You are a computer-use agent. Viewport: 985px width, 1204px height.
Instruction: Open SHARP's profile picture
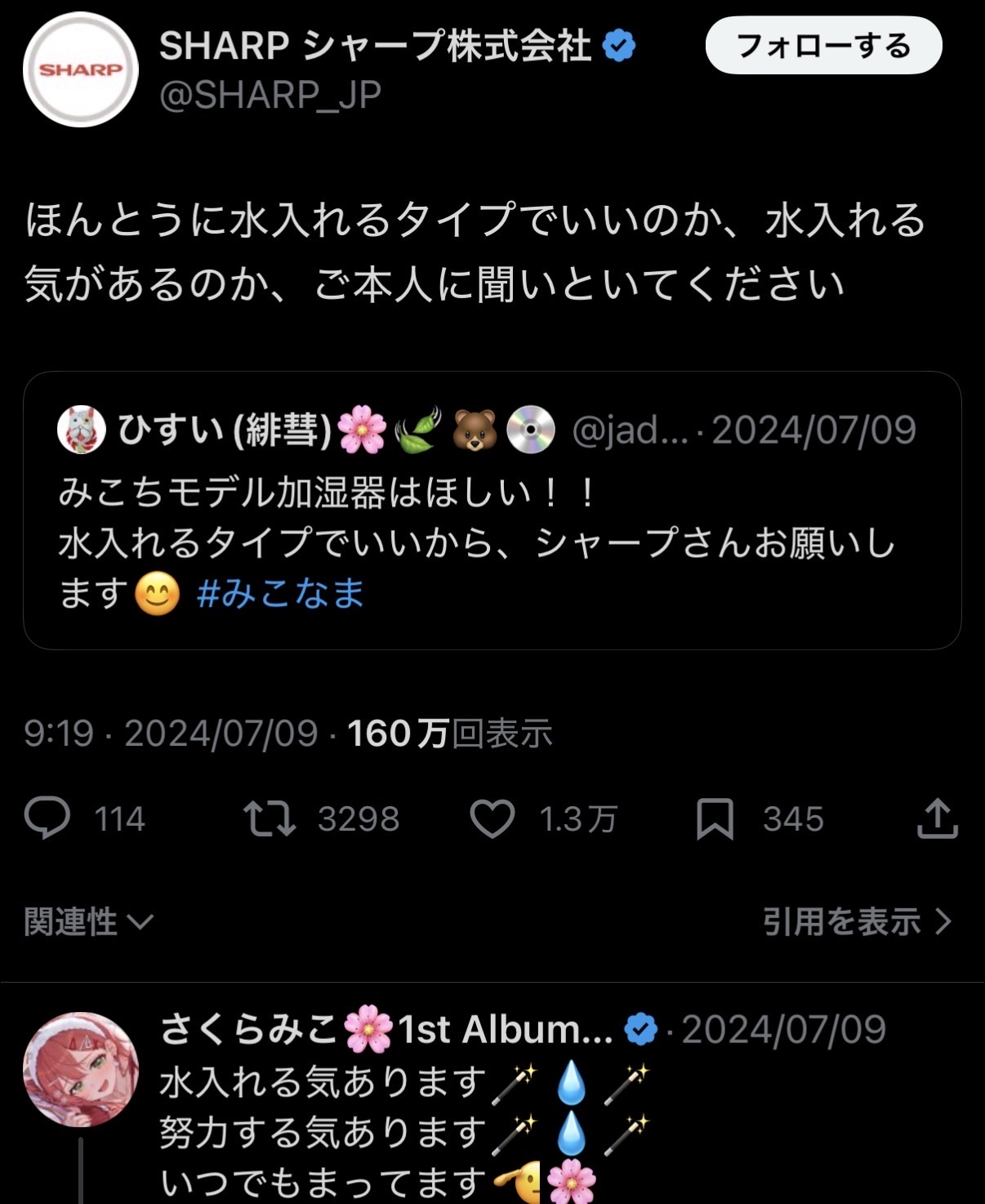pos(81,70)
